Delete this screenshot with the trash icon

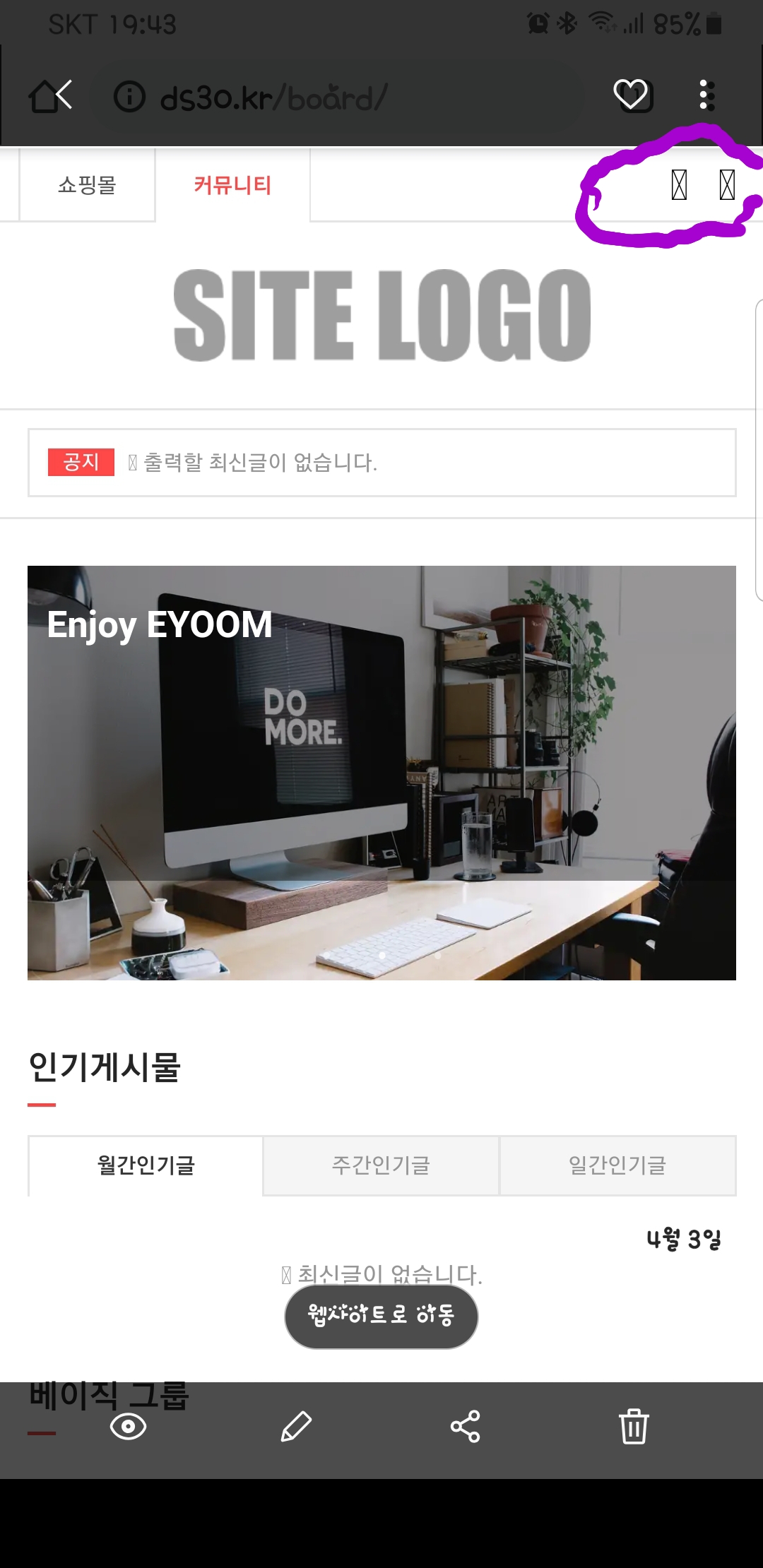tap(634, 1427)
